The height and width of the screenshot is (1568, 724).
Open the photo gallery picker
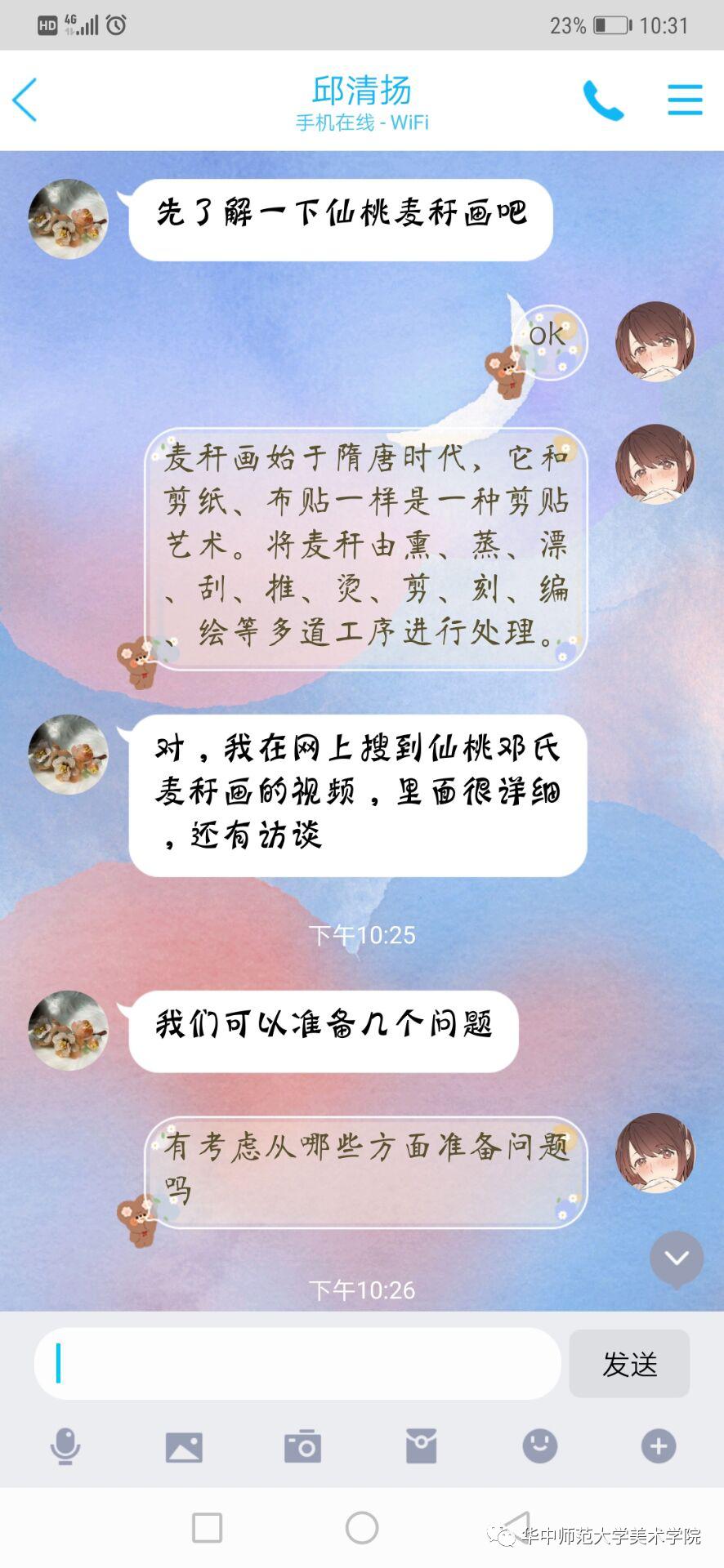point(184,1446)
